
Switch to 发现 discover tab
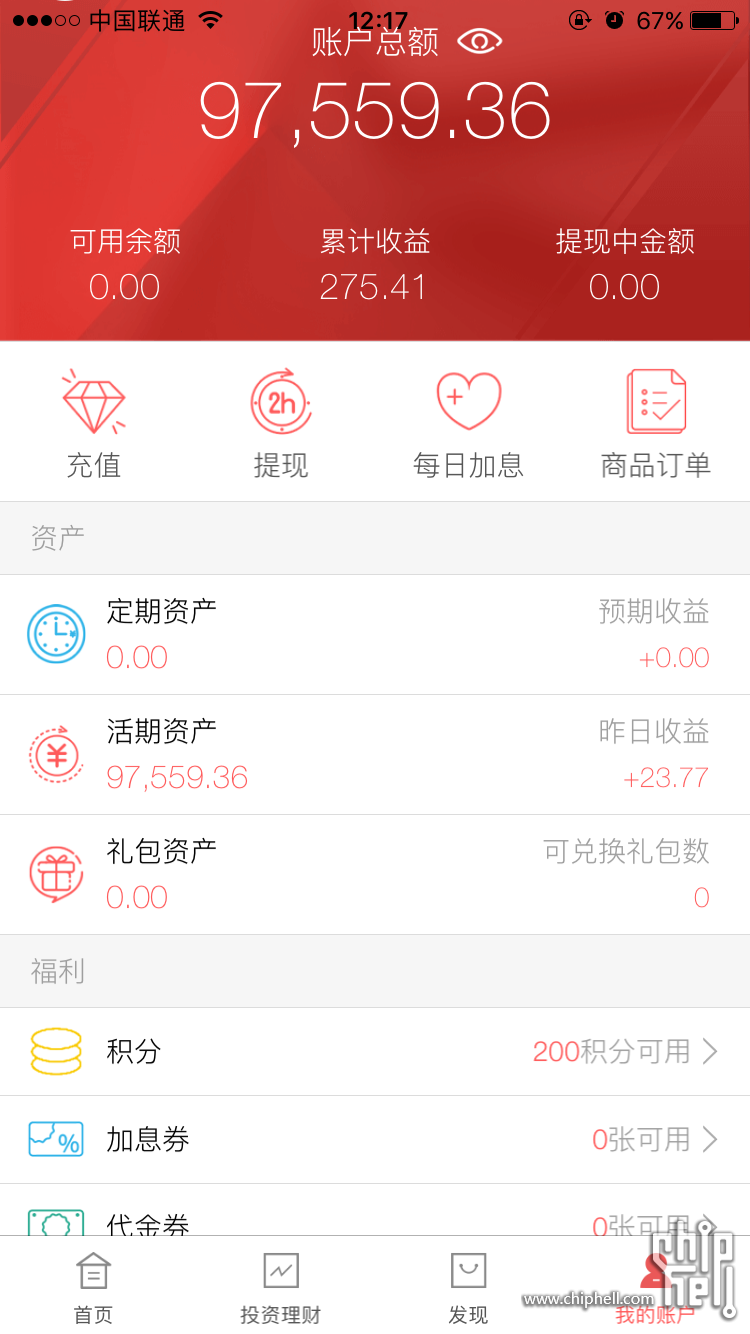tap(468, 1287)
